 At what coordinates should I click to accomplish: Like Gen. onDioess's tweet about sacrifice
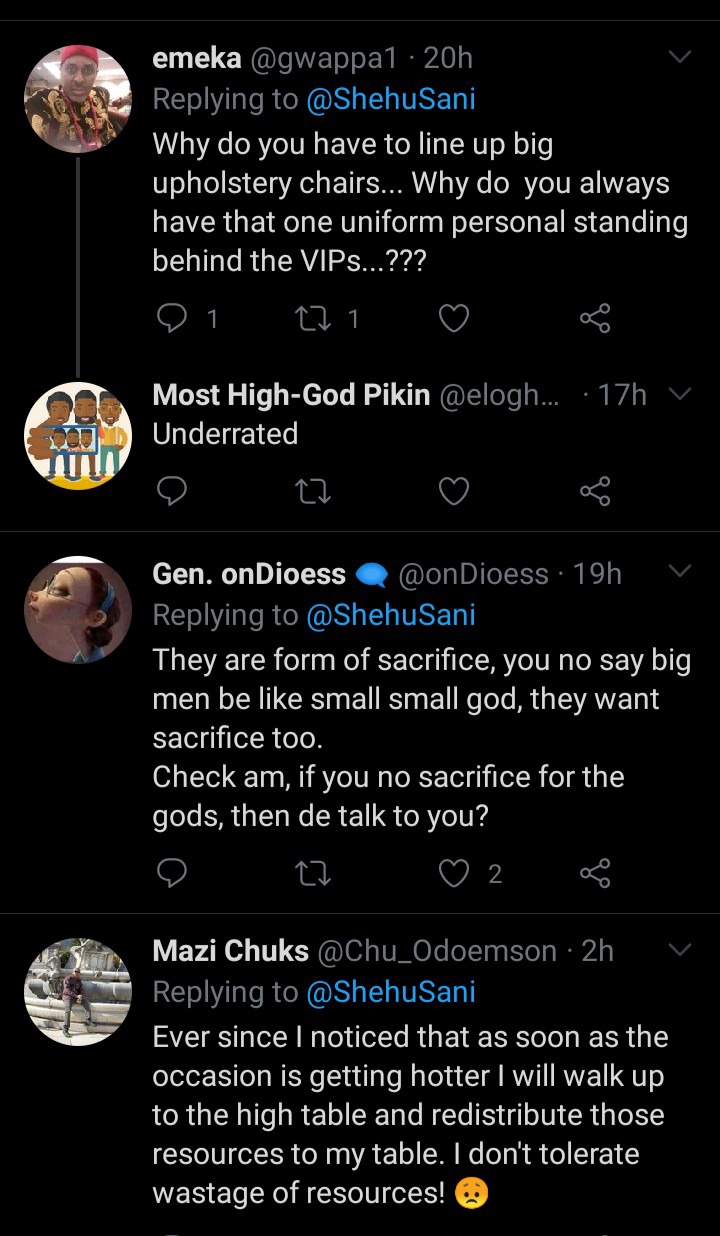[x=455, y=873]
